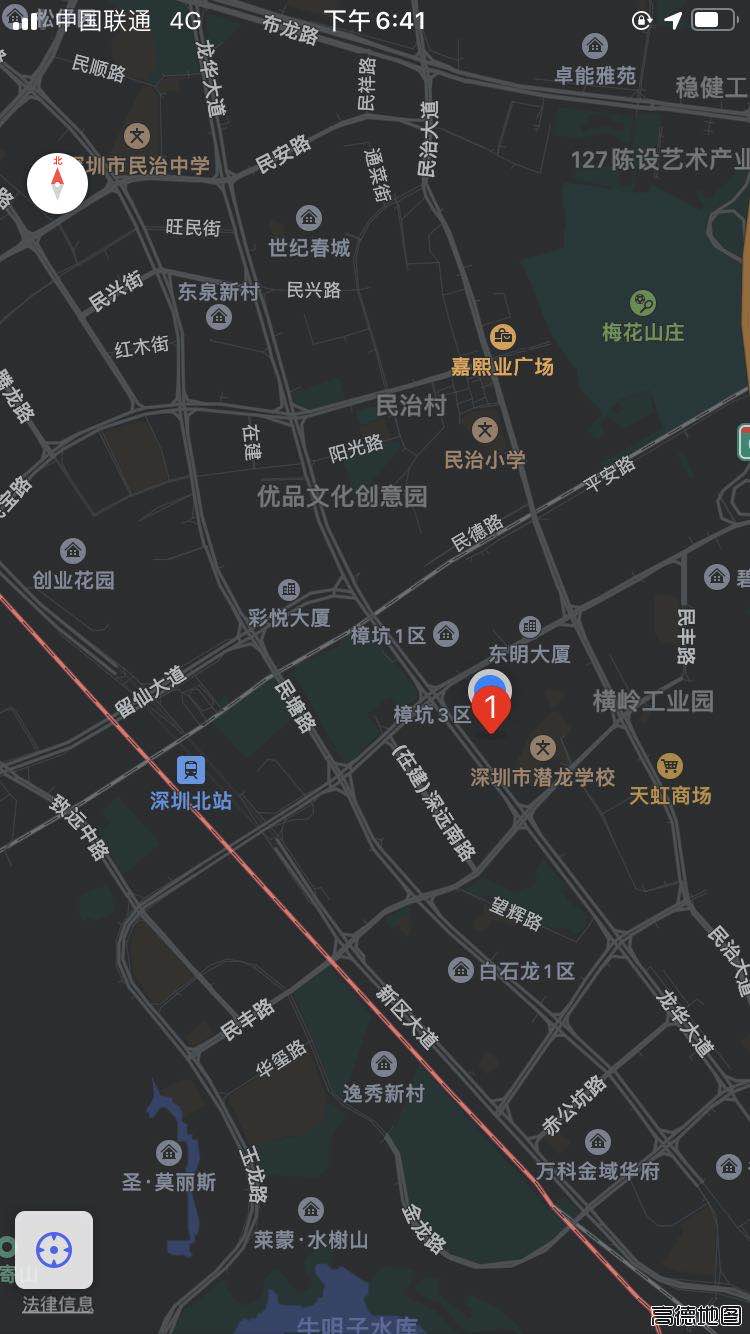Recenter map with the locate button
The height and width of the screenshot is (1334, 750).
pyautogui.click(x=54, y=1250)
